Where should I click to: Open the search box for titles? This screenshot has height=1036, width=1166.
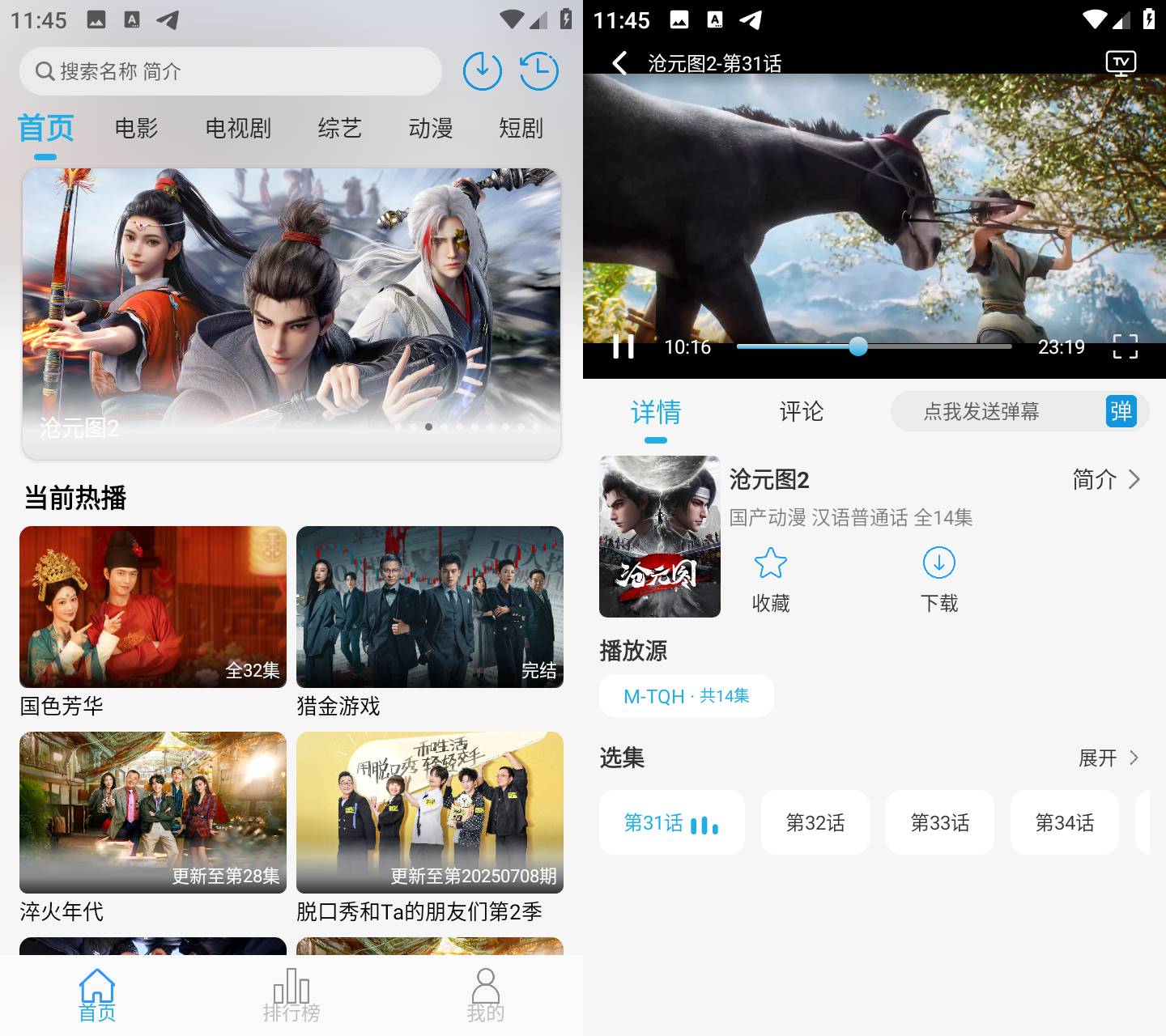[x=231, y=71]
